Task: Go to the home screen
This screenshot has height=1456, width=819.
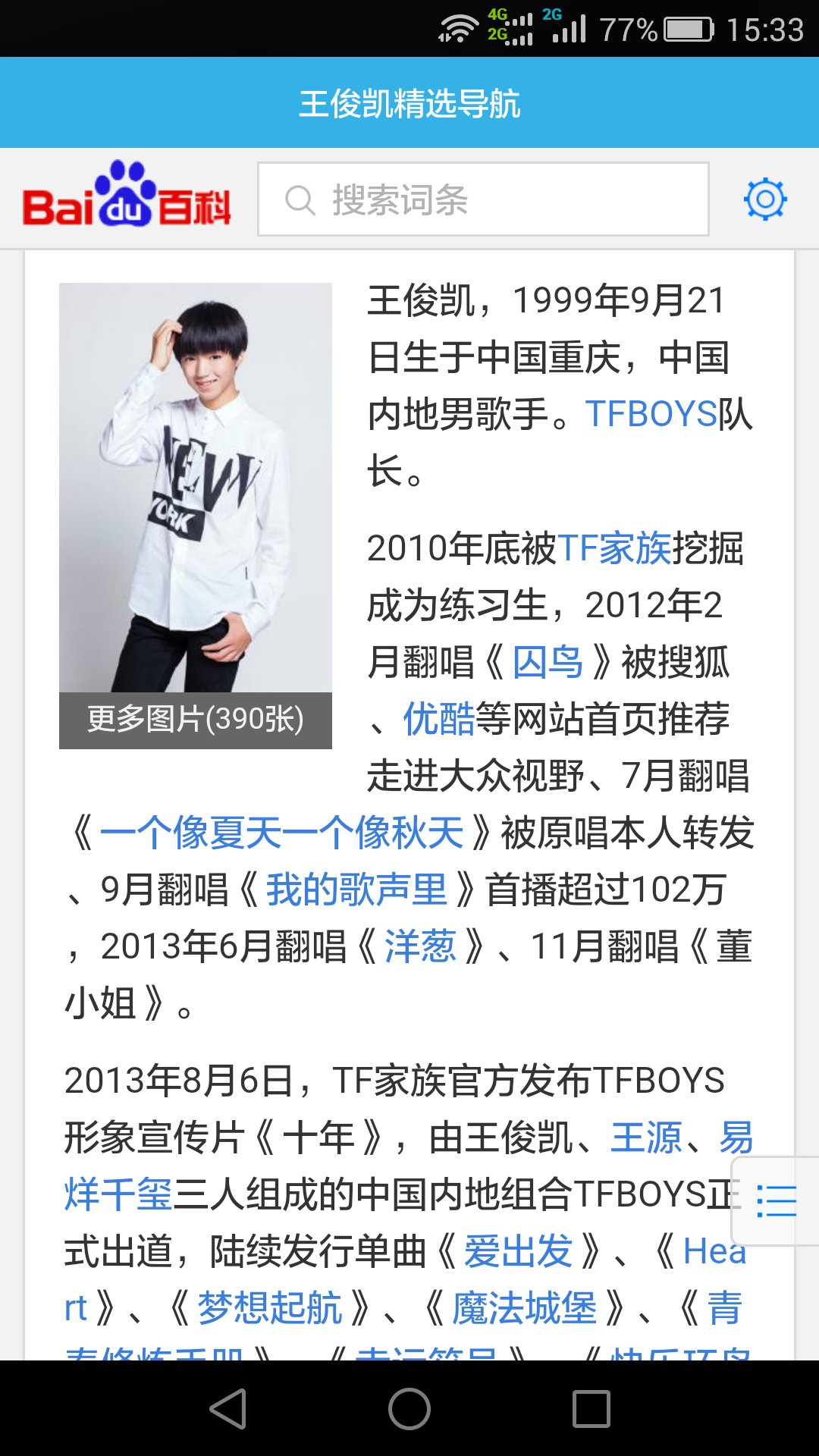Action: tap(409, 1409)
